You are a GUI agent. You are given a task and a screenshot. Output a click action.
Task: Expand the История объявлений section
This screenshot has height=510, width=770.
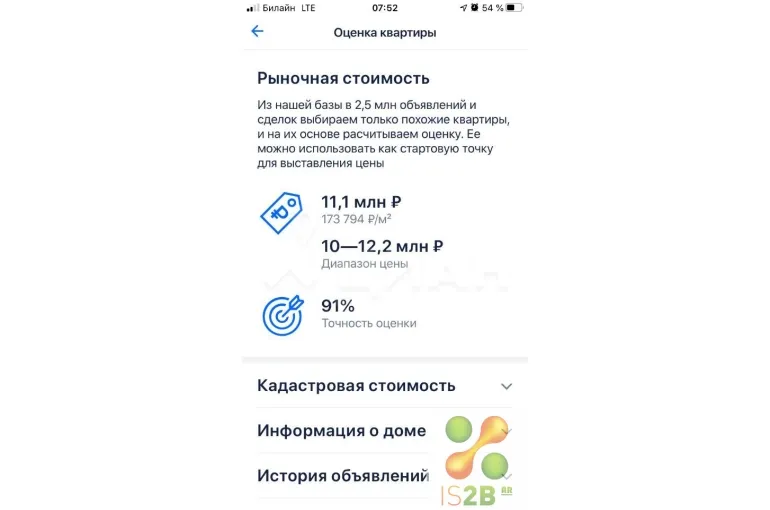343,475
